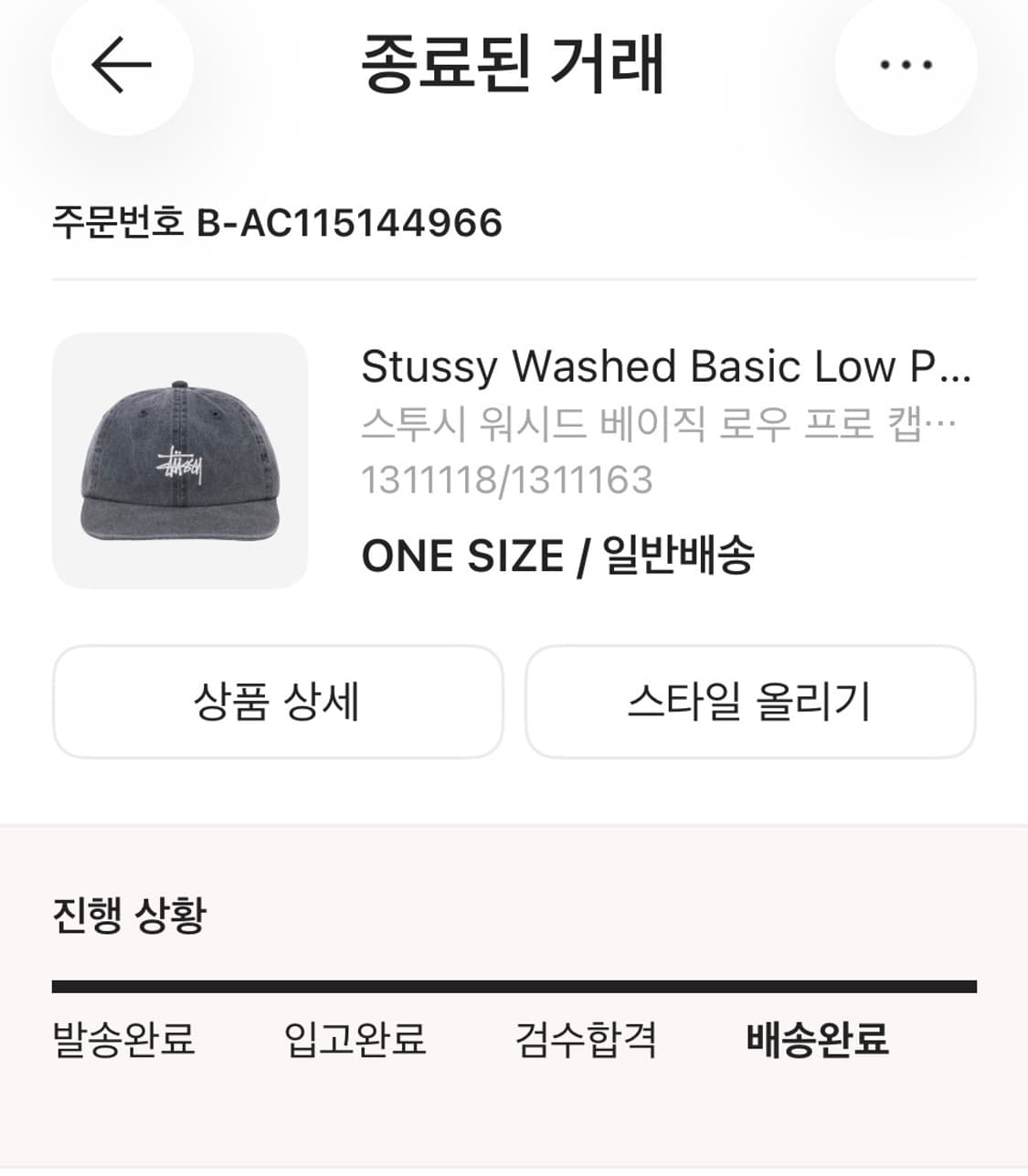
Task: Open 상품 상세 product details
Action: pyautogui.click(x=279, y=702)
